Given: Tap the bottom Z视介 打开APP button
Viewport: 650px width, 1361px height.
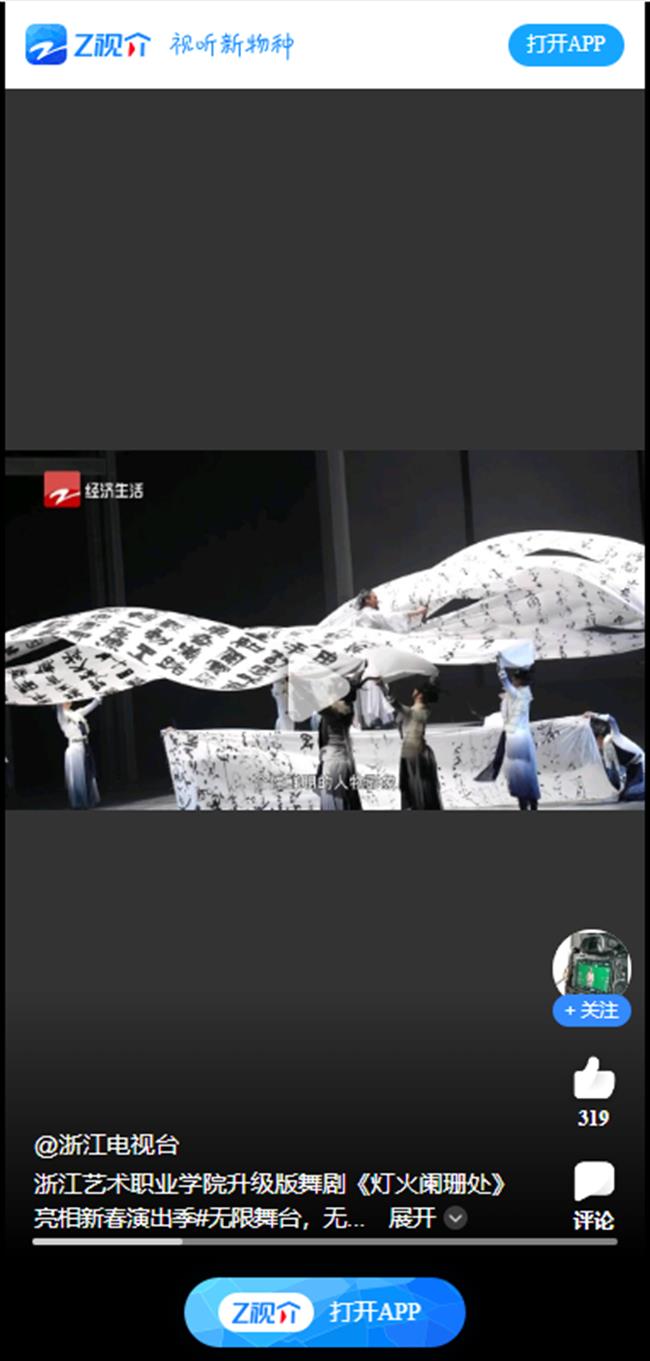Looking at the screenshot, I should pyautogui.click(x=325, y=1312).
